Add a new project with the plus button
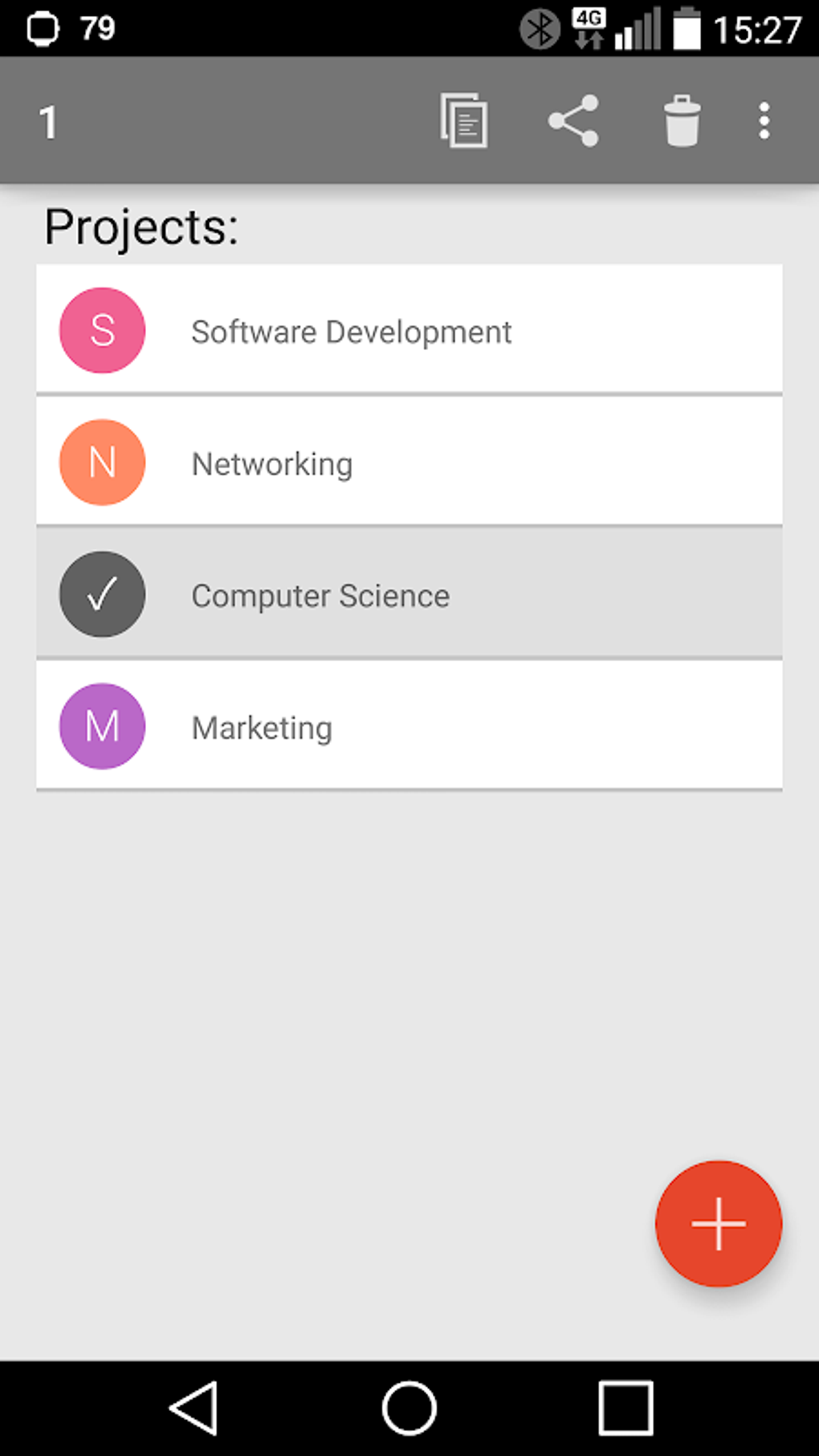This screenshot has height=1456, width=819. tap(717, 1223)
